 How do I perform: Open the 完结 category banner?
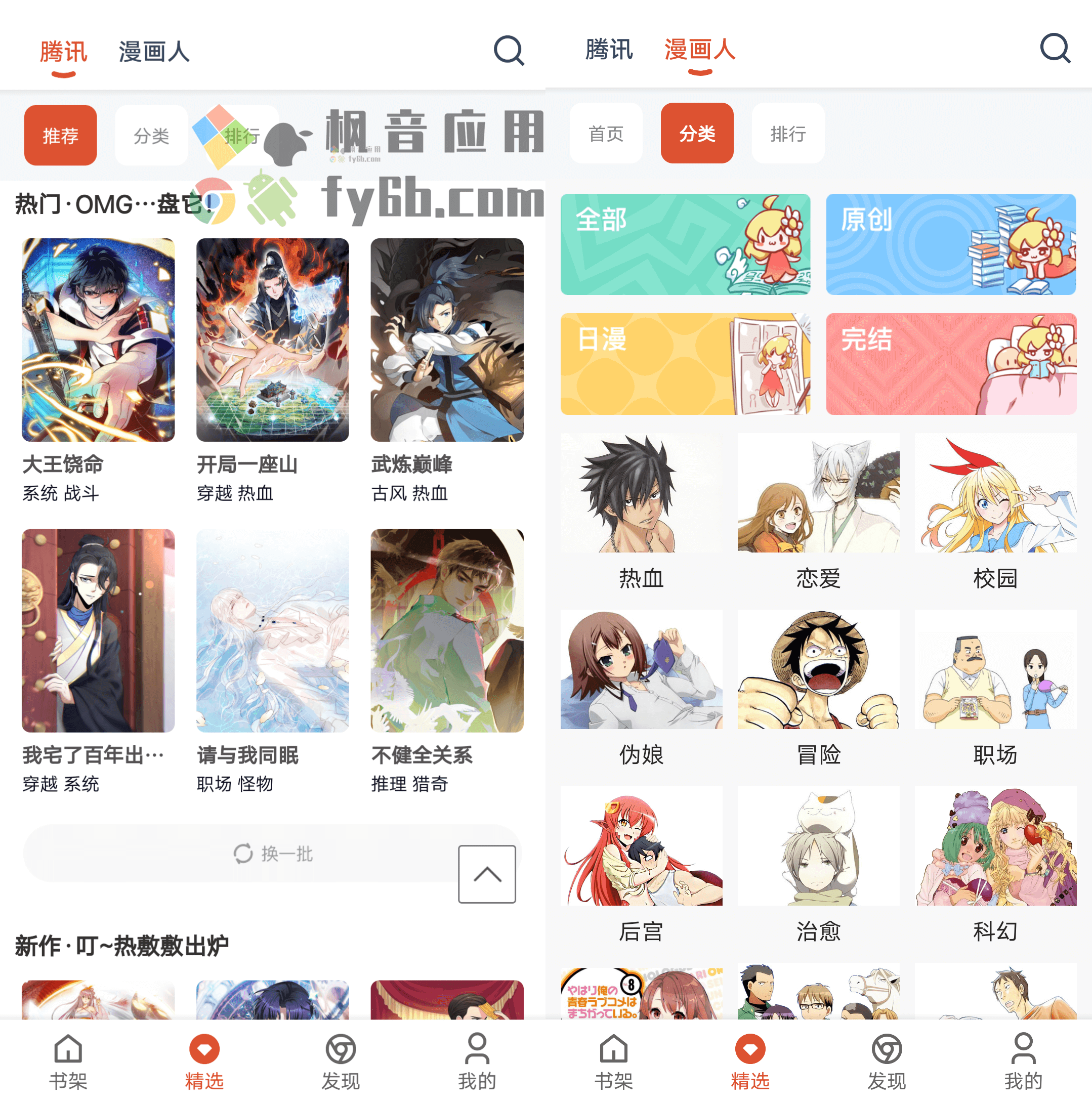(x=950, y=364)
